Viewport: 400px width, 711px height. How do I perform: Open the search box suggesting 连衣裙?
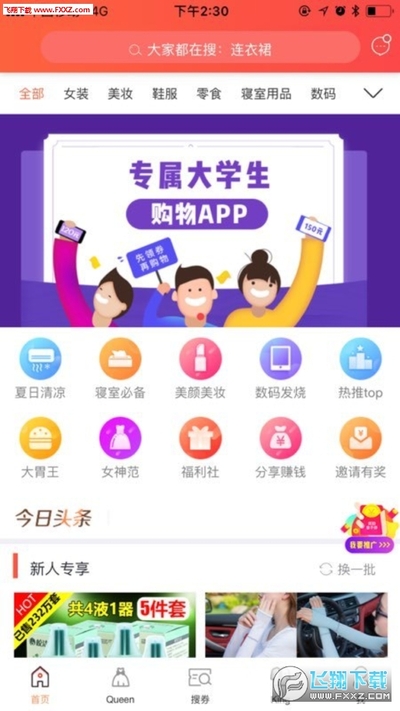[200, 49]
